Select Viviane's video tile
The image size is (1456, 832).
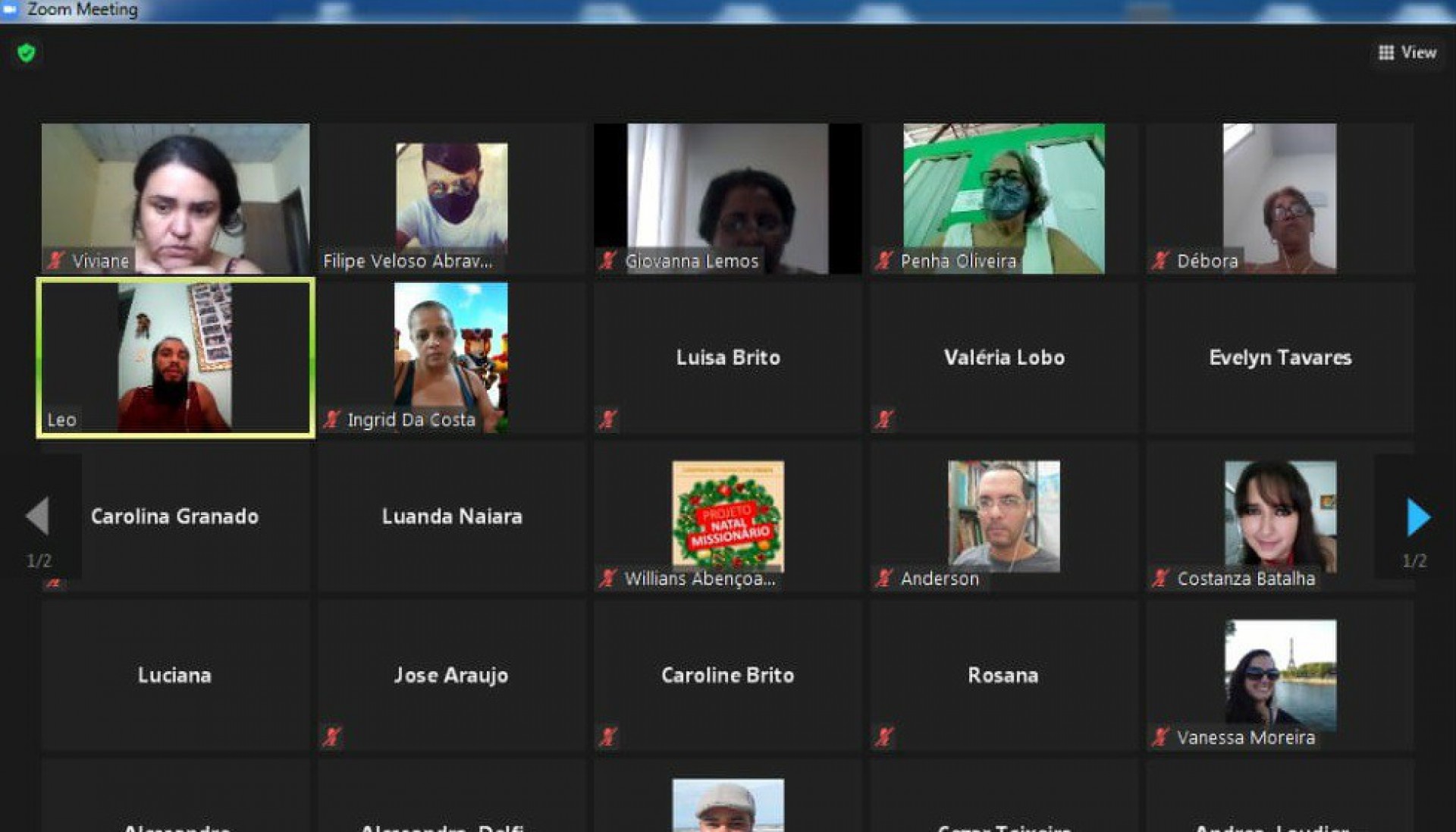coord(175,197)
